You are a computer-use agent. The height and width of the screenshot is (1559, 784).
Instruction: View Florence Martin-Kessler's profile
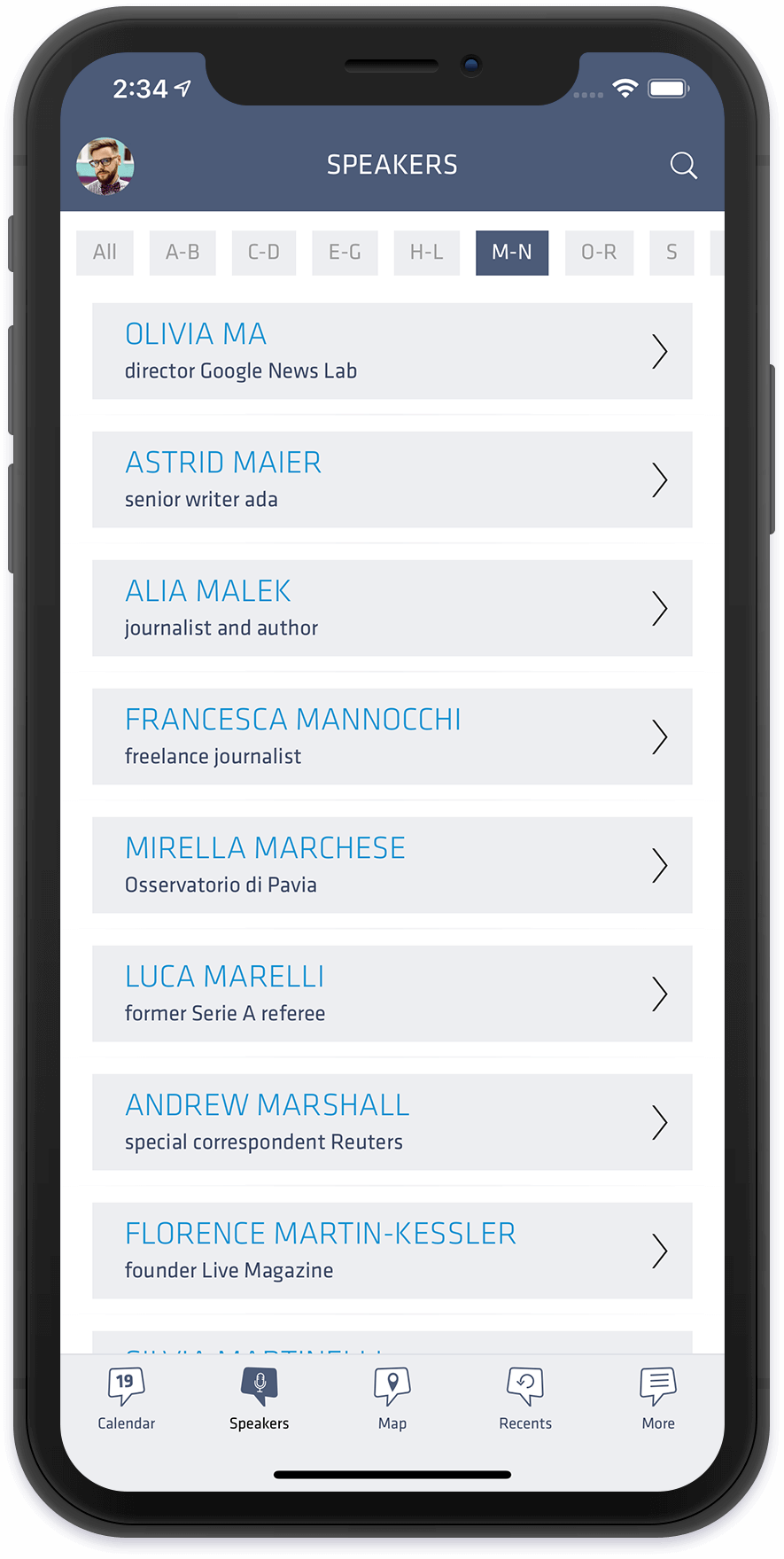pyautogui.click(x=392, y=1251)
